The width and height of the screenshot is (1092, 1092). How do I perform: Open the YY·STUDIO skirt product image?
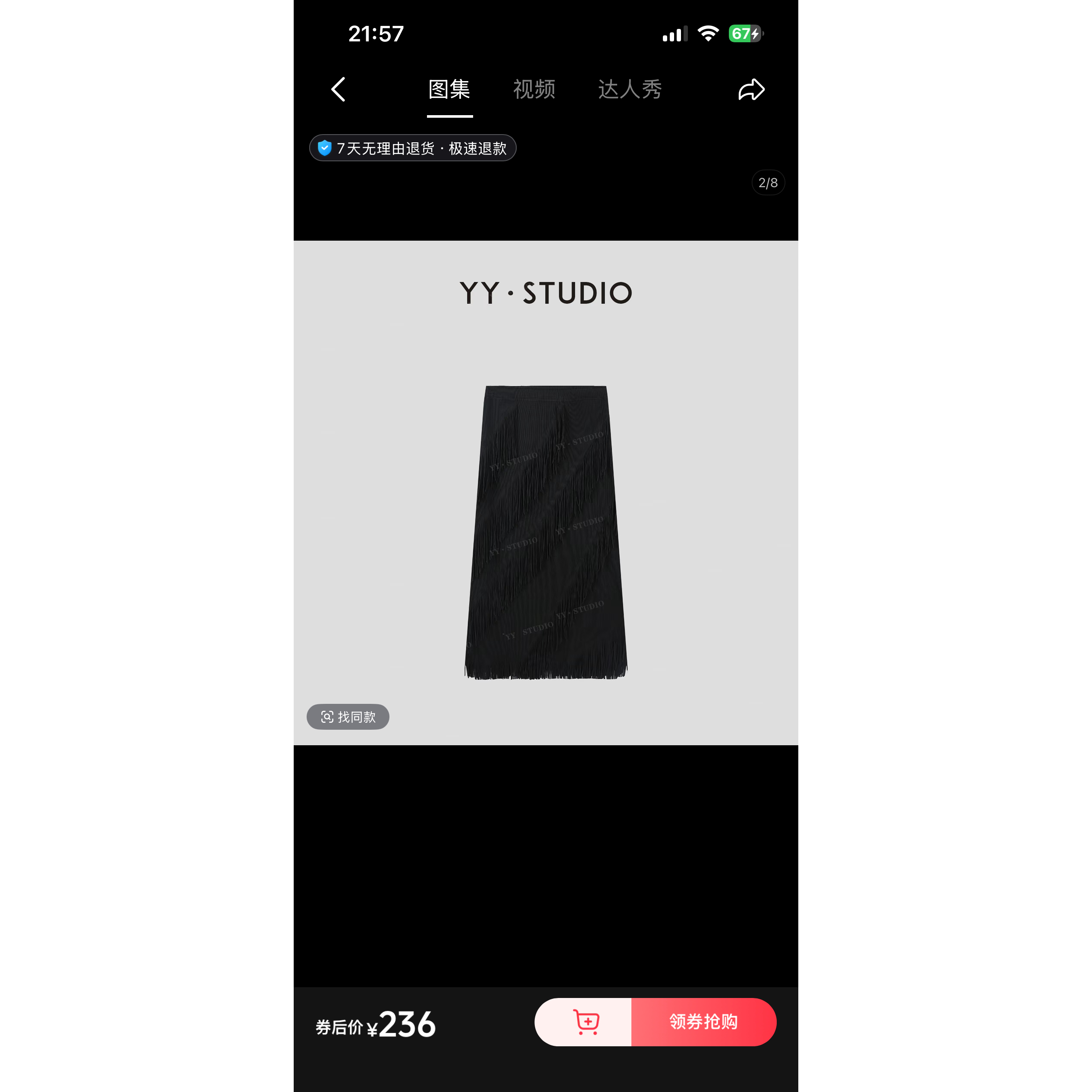point(546,531)
